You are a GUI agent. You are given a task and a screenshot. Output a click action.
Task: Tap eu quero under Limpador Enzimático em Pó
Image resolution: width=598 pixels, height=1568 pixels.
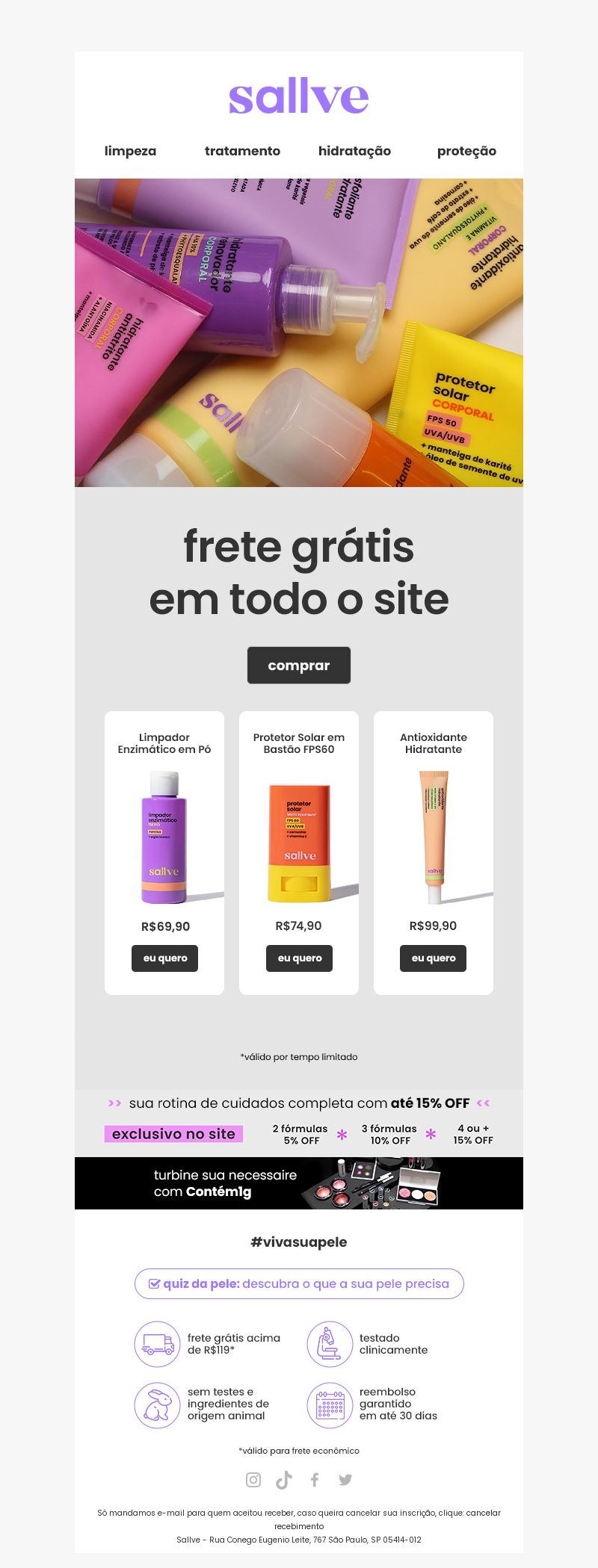pyautogui.click(x=165, y=958)
